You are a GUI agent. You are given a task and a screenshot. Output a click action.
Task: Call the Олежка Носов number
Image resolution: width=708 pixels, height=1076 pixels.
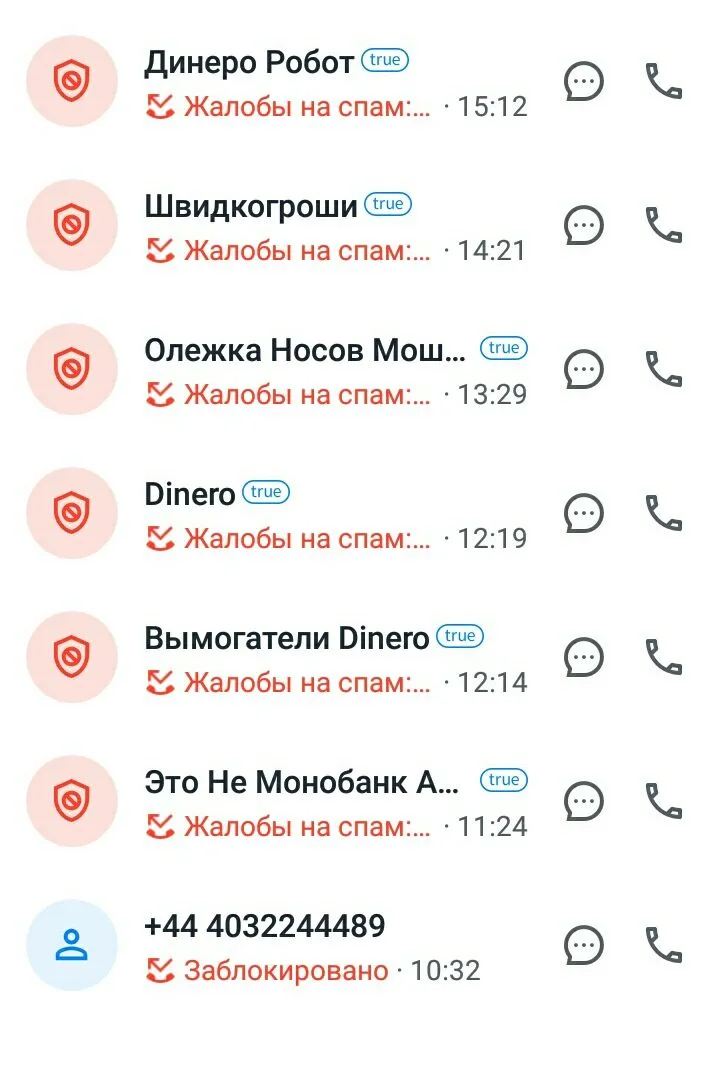tap(663, 369)
